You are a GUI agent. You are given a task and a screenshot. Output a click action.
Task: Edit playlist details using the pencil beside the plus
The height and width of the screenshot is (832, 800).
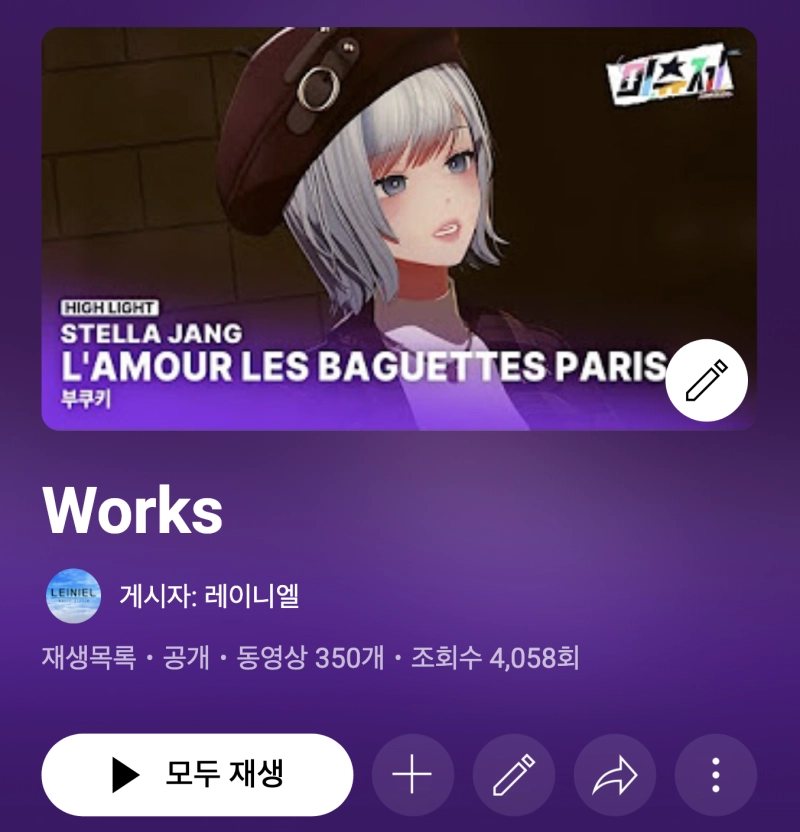(514, 775)
